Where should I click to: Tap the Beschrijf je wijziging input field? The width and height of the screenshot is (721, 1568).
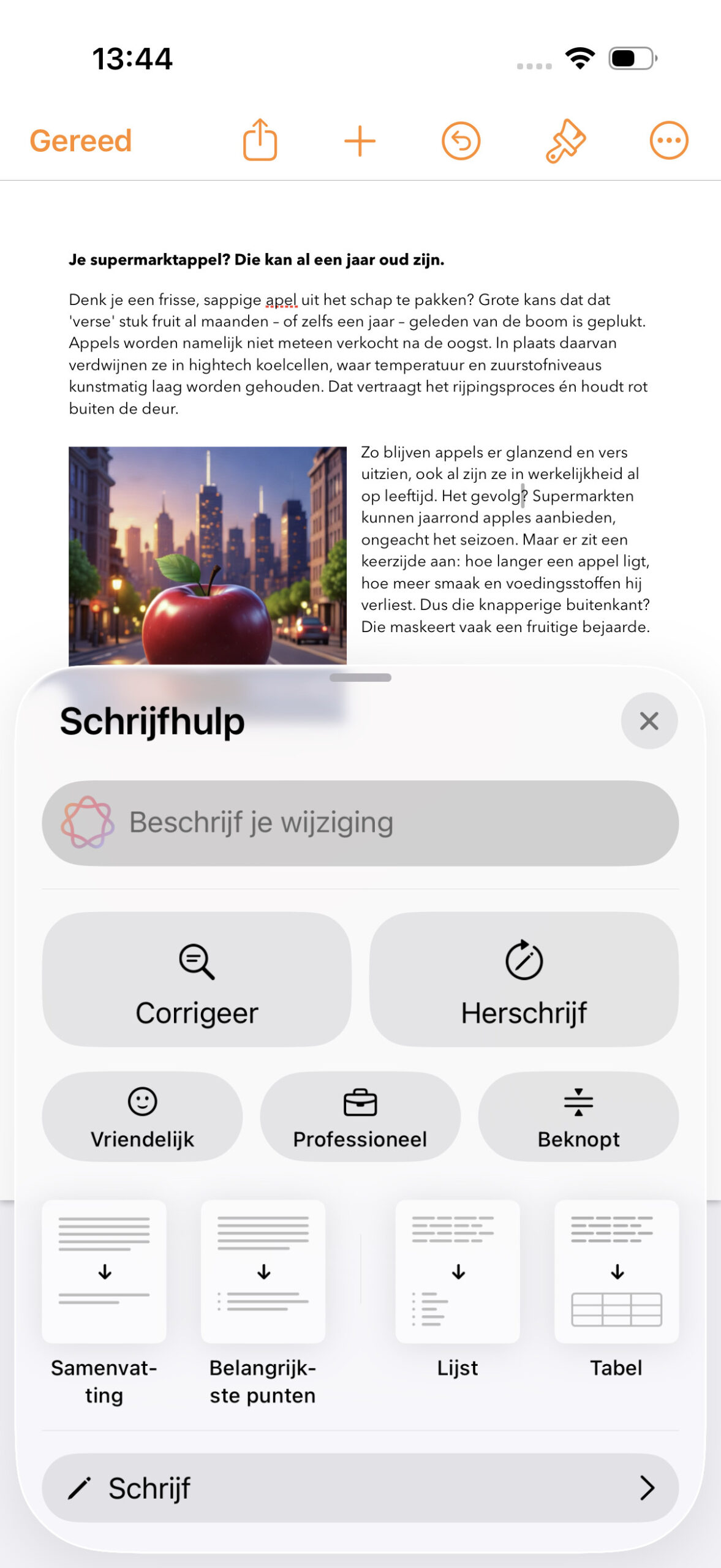(x=360, y=823)
